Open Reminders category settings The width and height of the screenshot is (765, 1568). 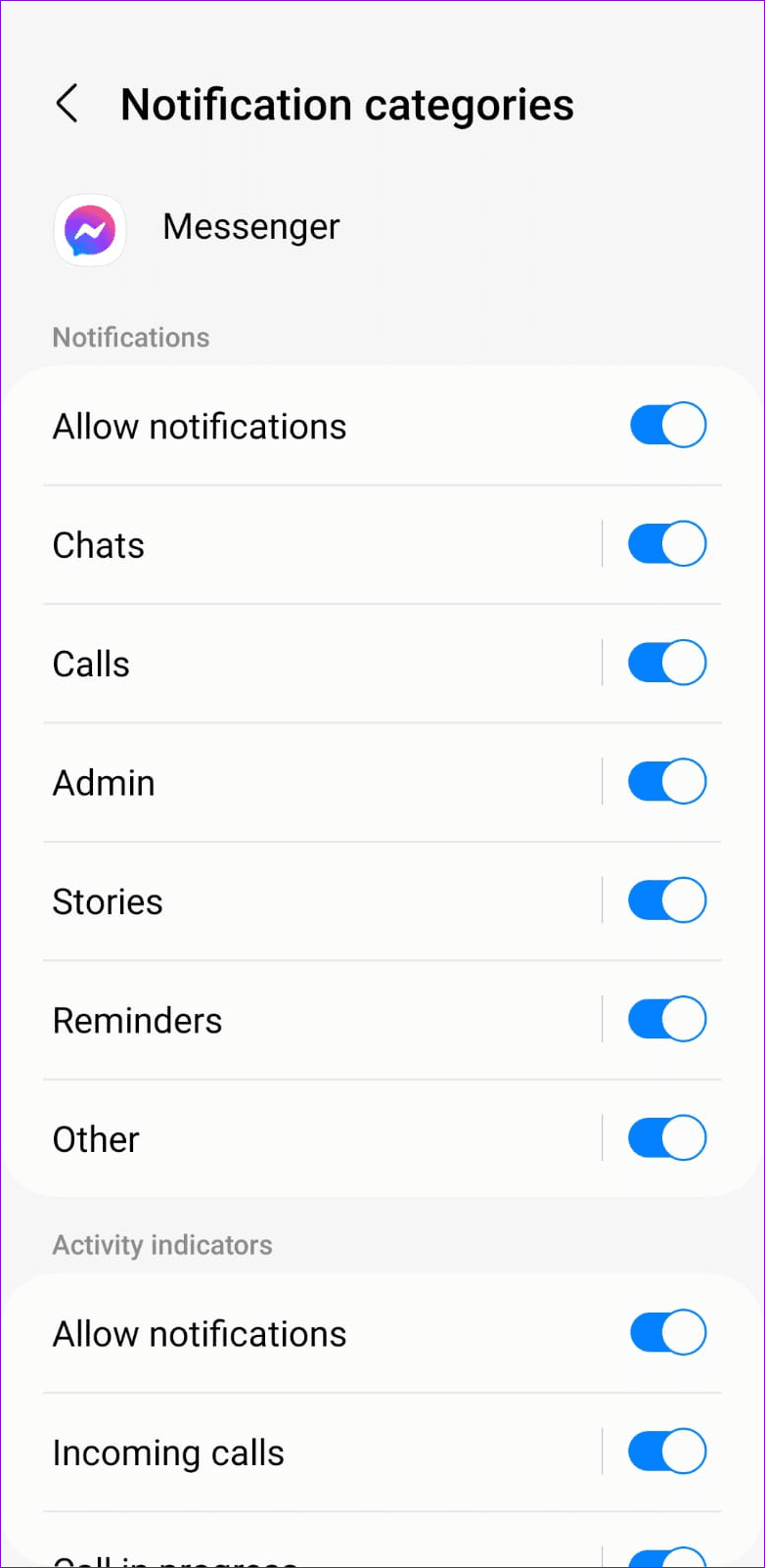pyautogui.click(x=293, y=1020)
